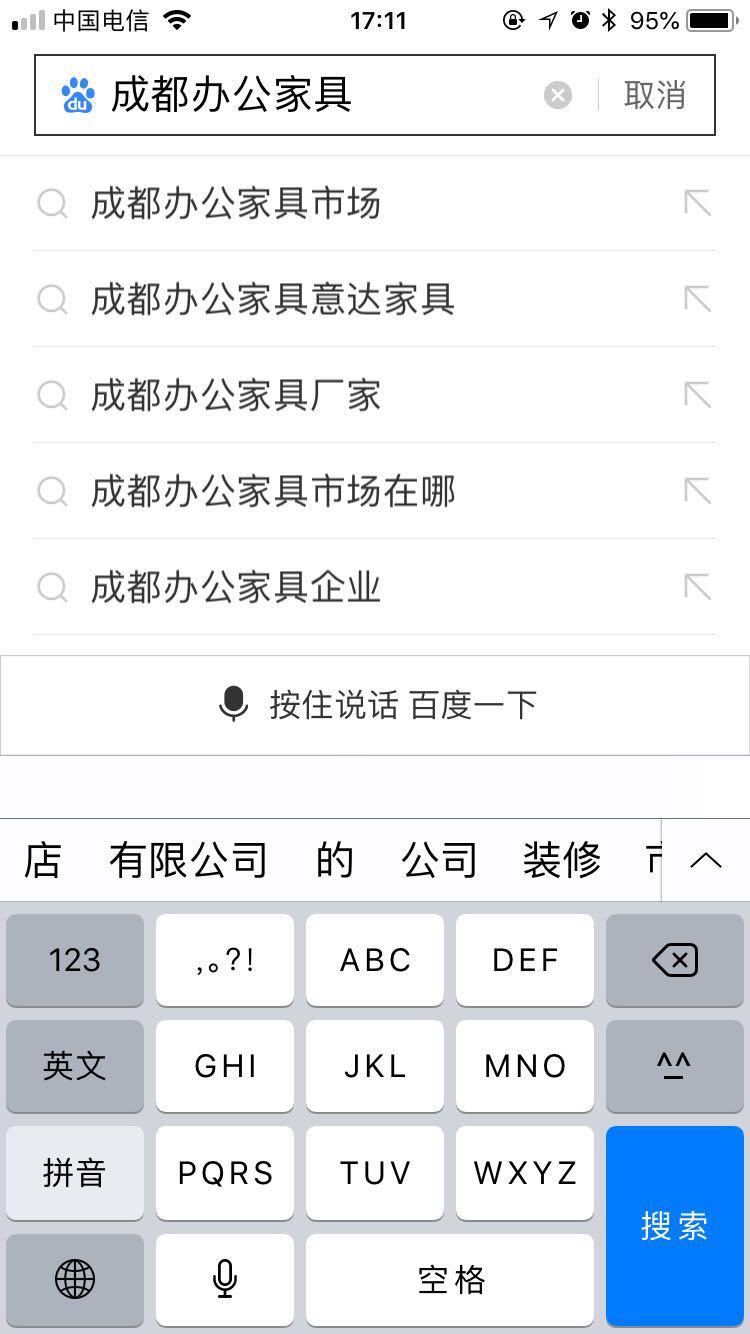This screenshot has height=1334, width=750.
Task: Select keyboard candidate 装修
Action: tap(562, 860)
